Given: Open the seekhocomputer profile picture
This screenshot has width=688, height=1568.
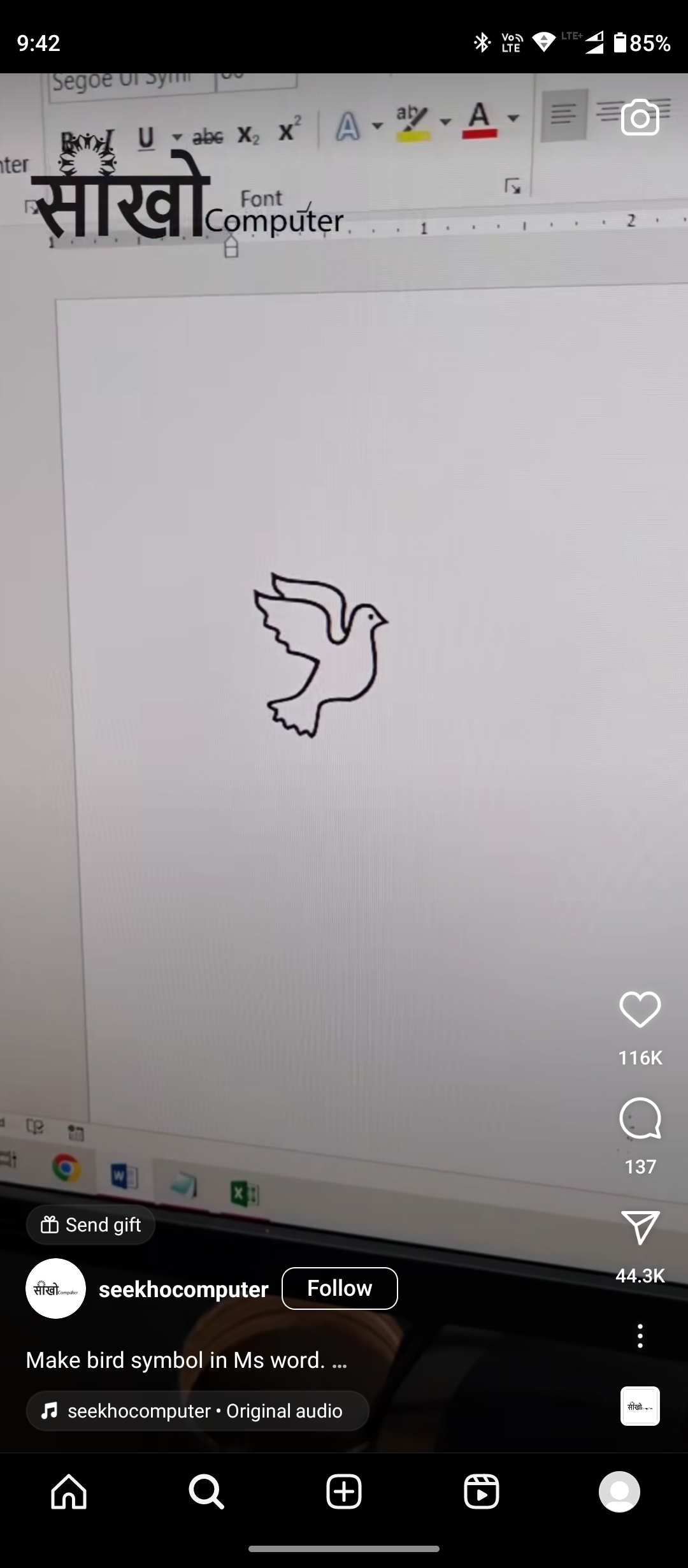Looking at the screenshot, I should click(x=55, y=1288).
